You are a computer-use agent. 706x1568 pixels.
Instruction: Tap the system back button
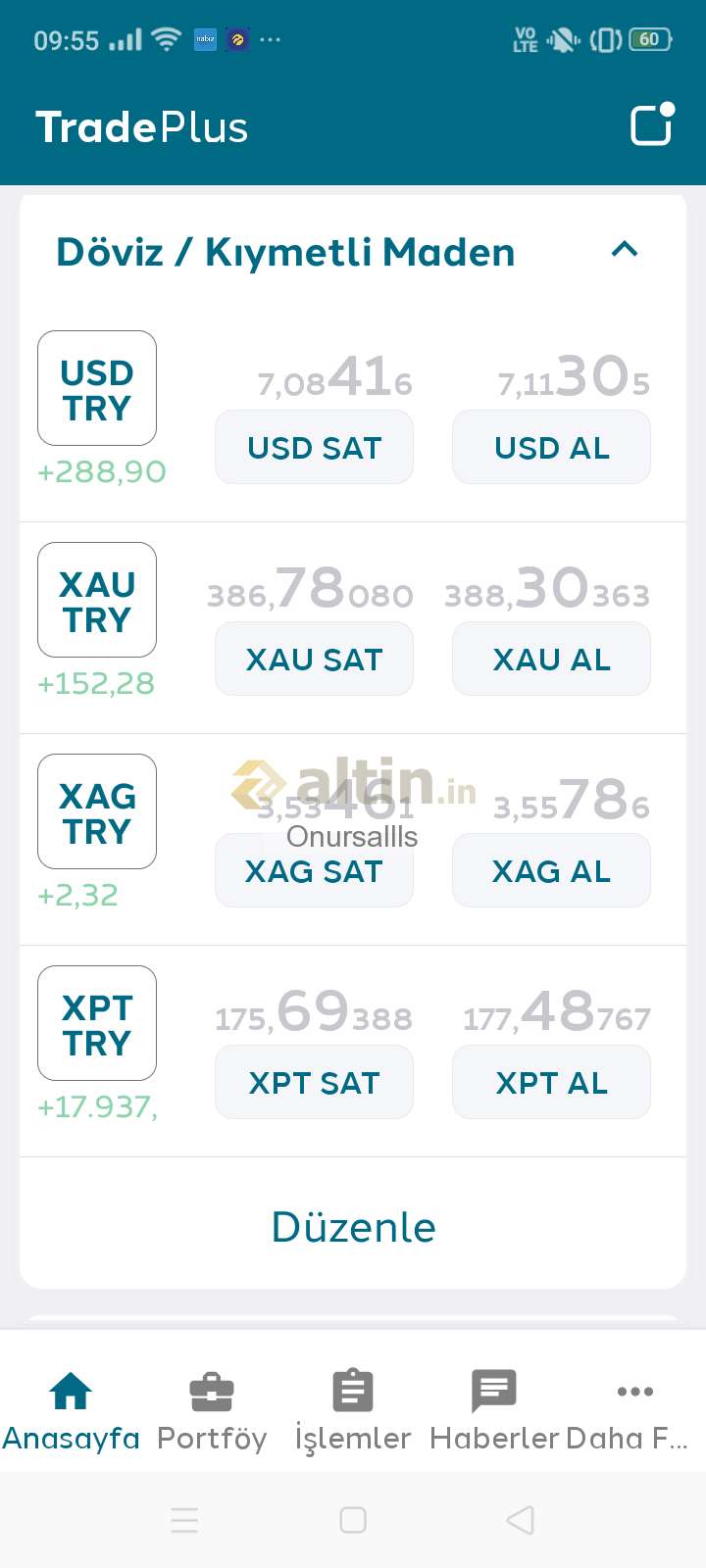[x=521, y=1520]
